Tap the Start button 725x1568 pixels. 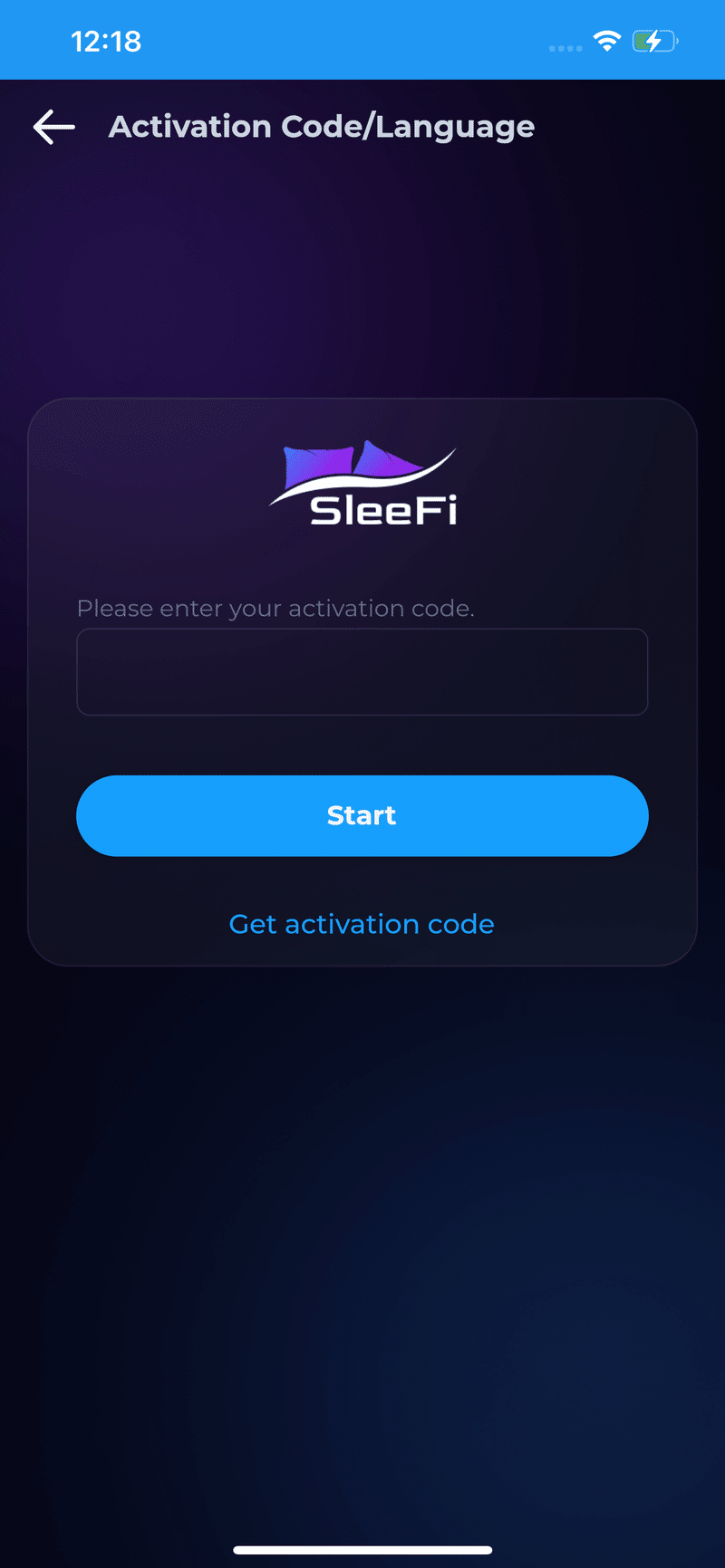tap(362, 815)
